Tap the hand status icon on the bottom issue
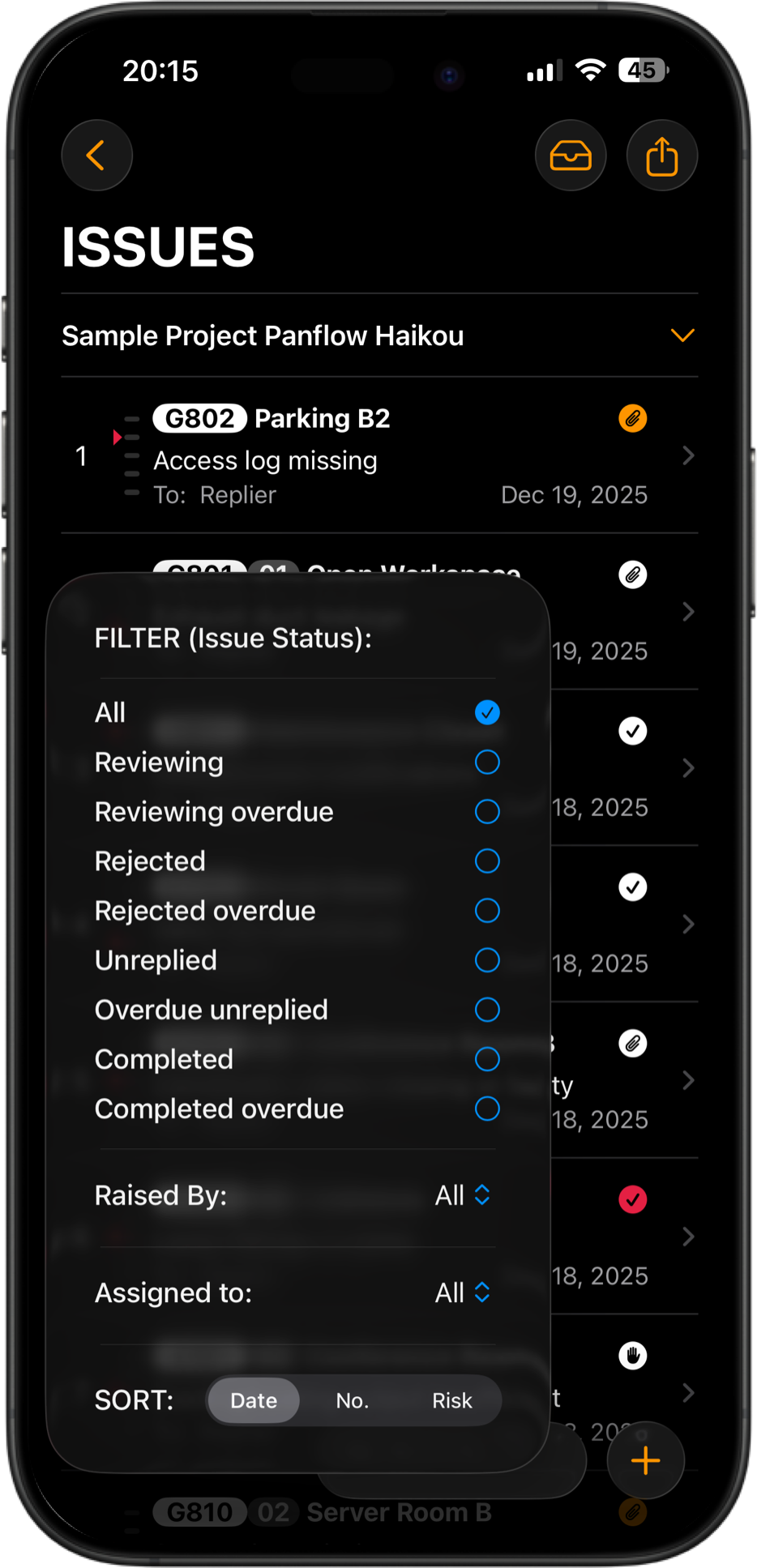Screen dimensions: 757x1568 [x=633, y=1357]
